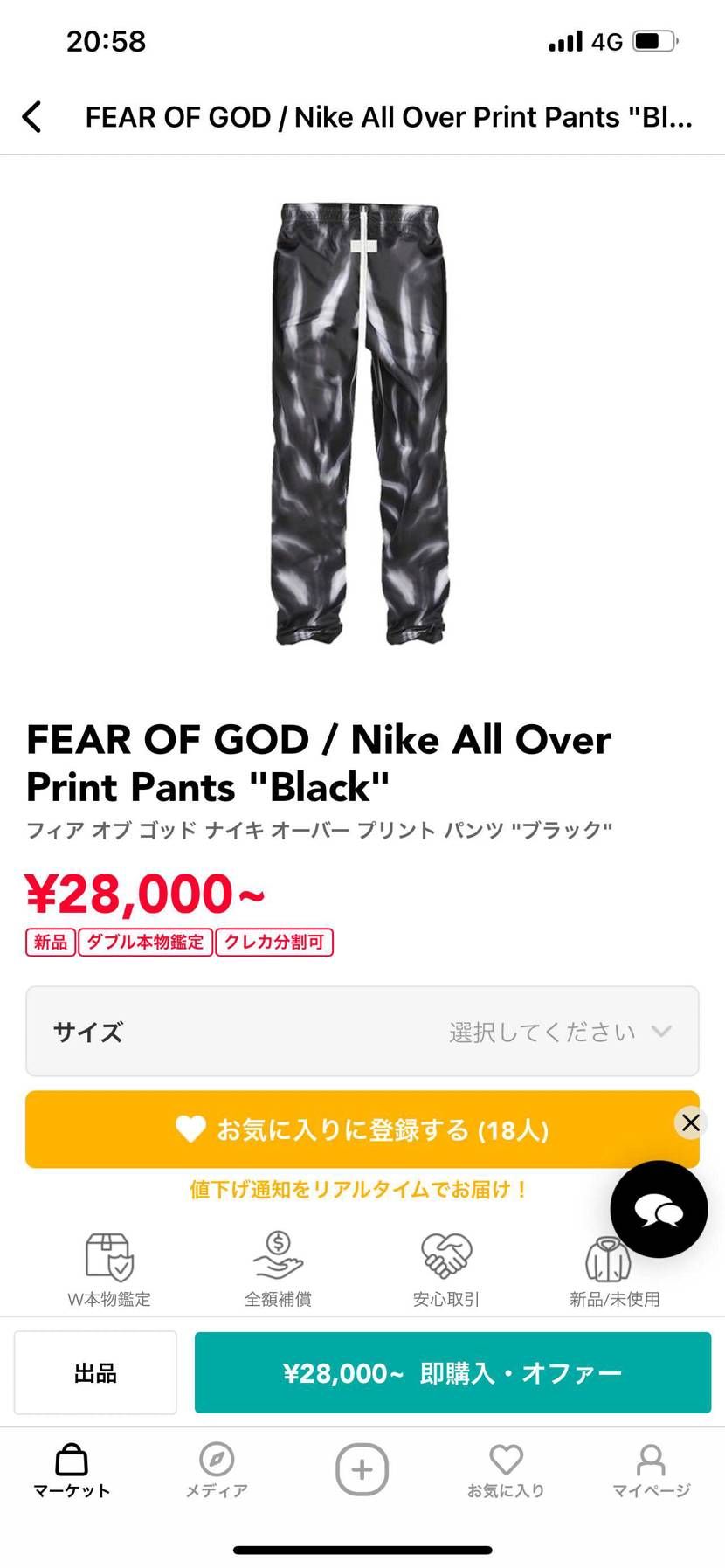Tap the 新品 condition badge

point(50,942)
